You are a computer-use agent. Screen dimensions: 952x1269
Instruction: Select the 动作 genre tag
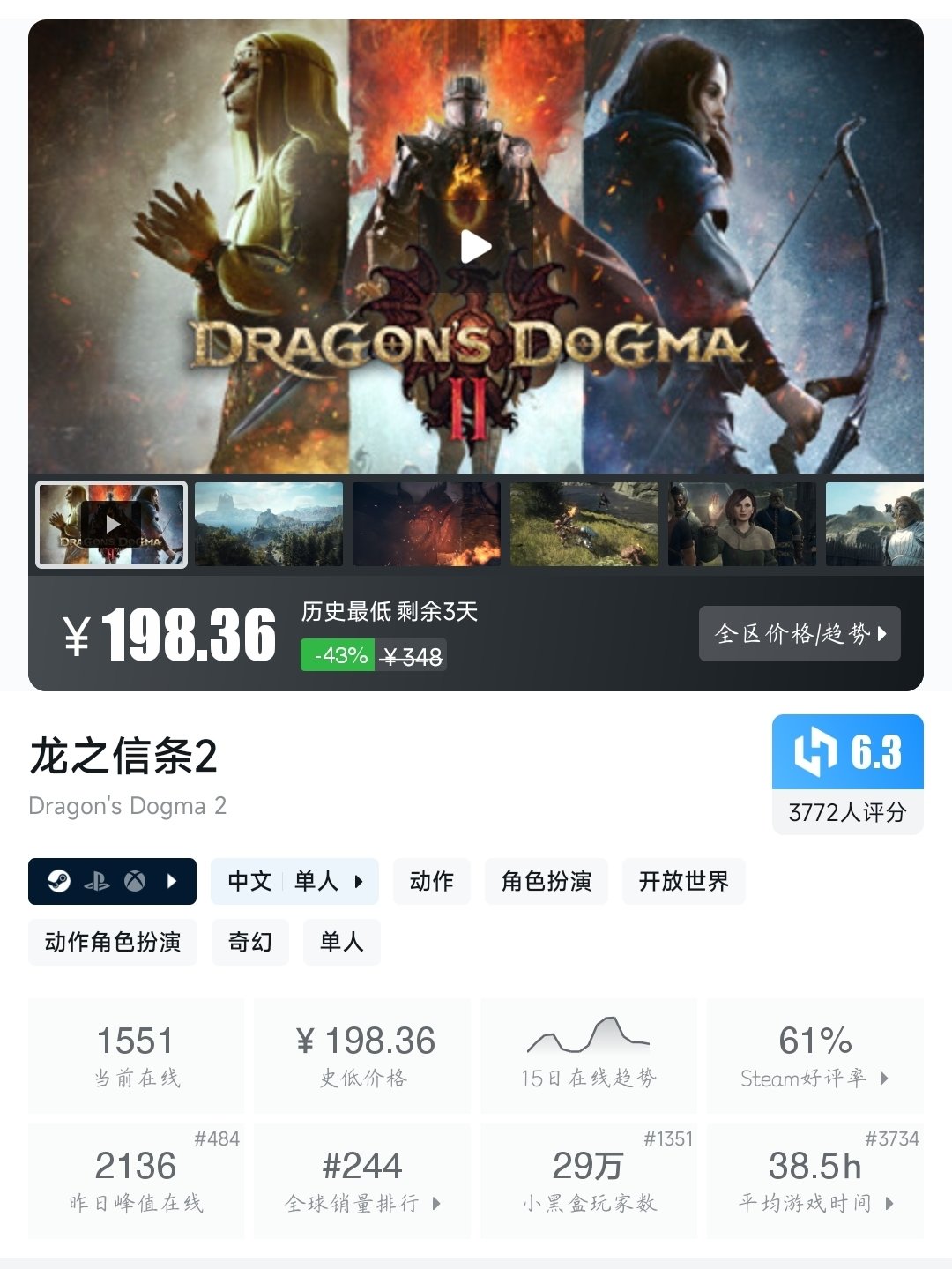pyautogui.click(x=432, y=881)
